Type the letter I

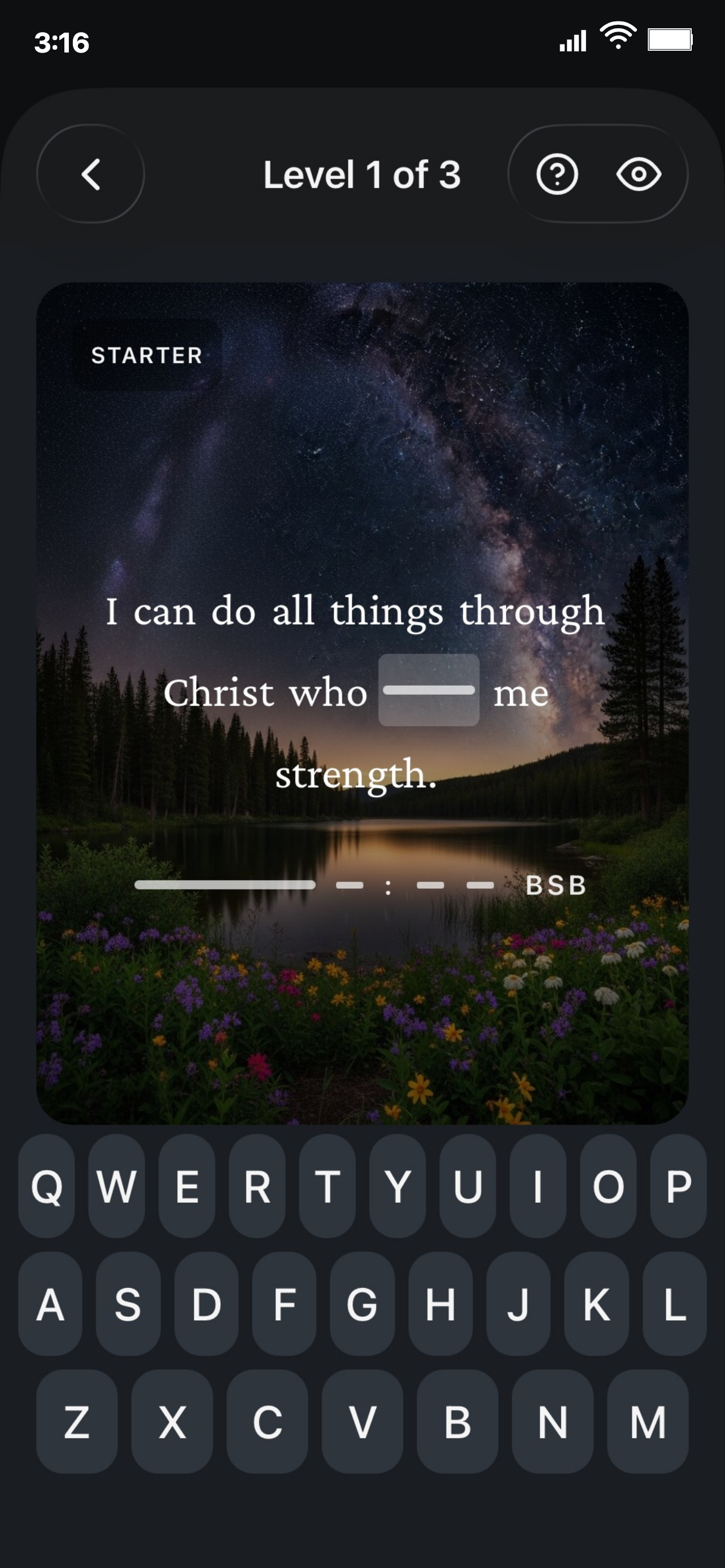click(538, 1185)
